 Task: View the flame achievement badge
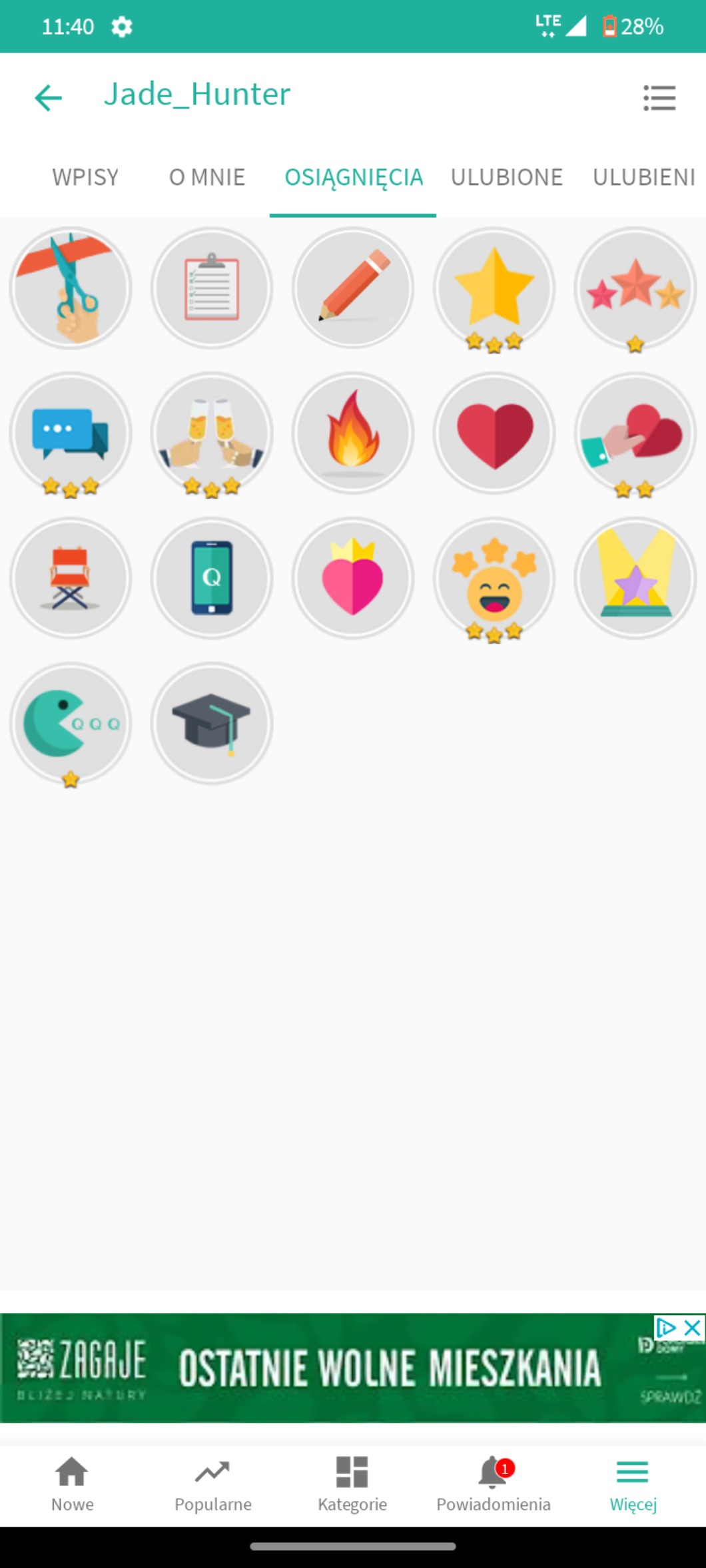click(353, 433)
